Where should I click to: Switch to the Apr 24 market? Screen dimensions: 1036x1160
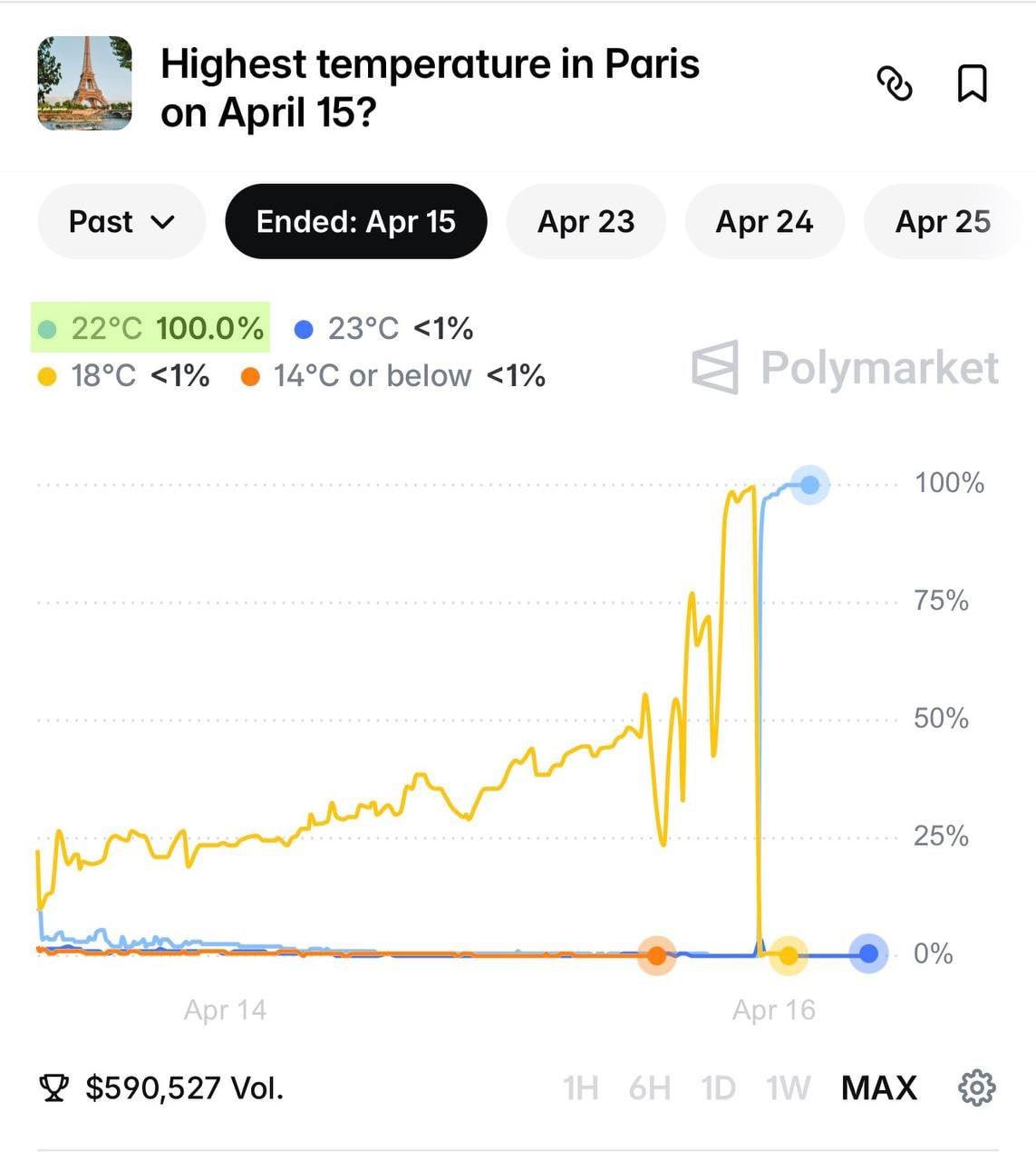764,222
